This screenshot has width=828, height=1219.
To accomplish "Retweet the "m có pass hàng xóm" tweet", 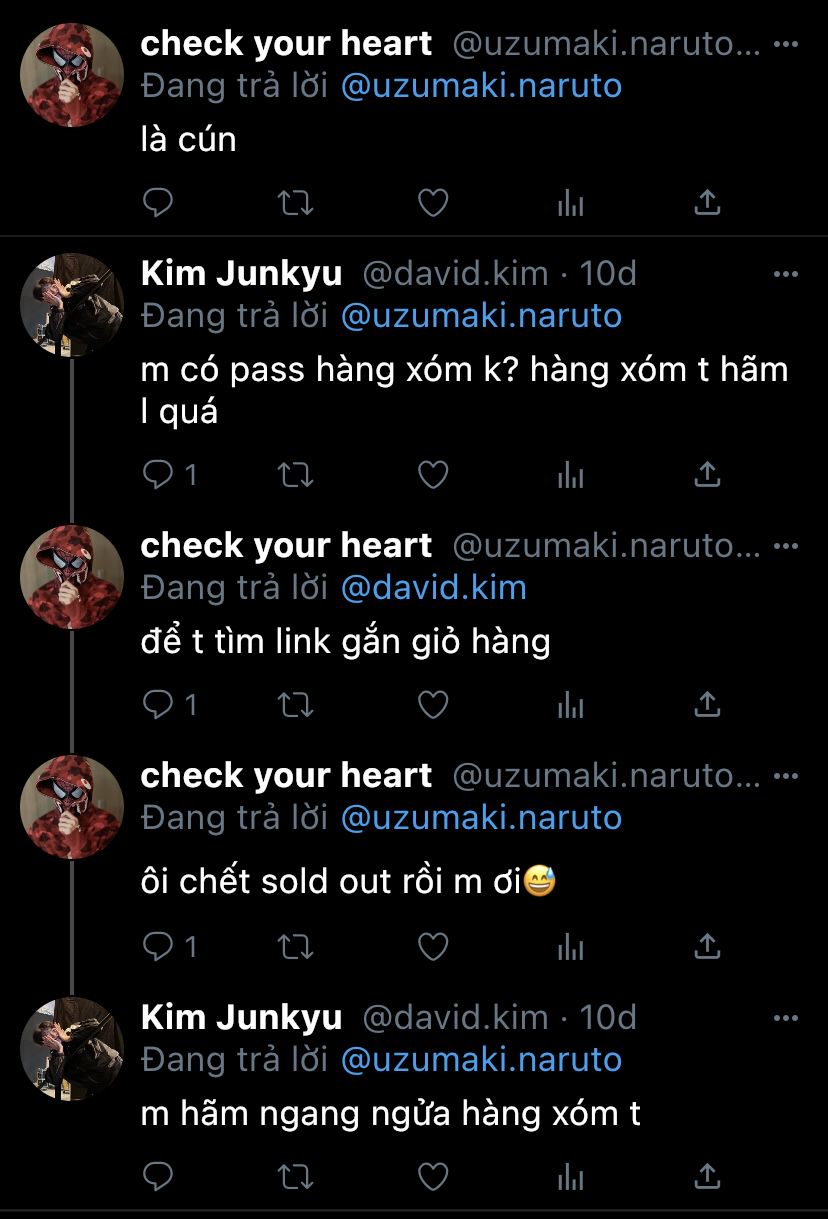I will tap(294, 475).
